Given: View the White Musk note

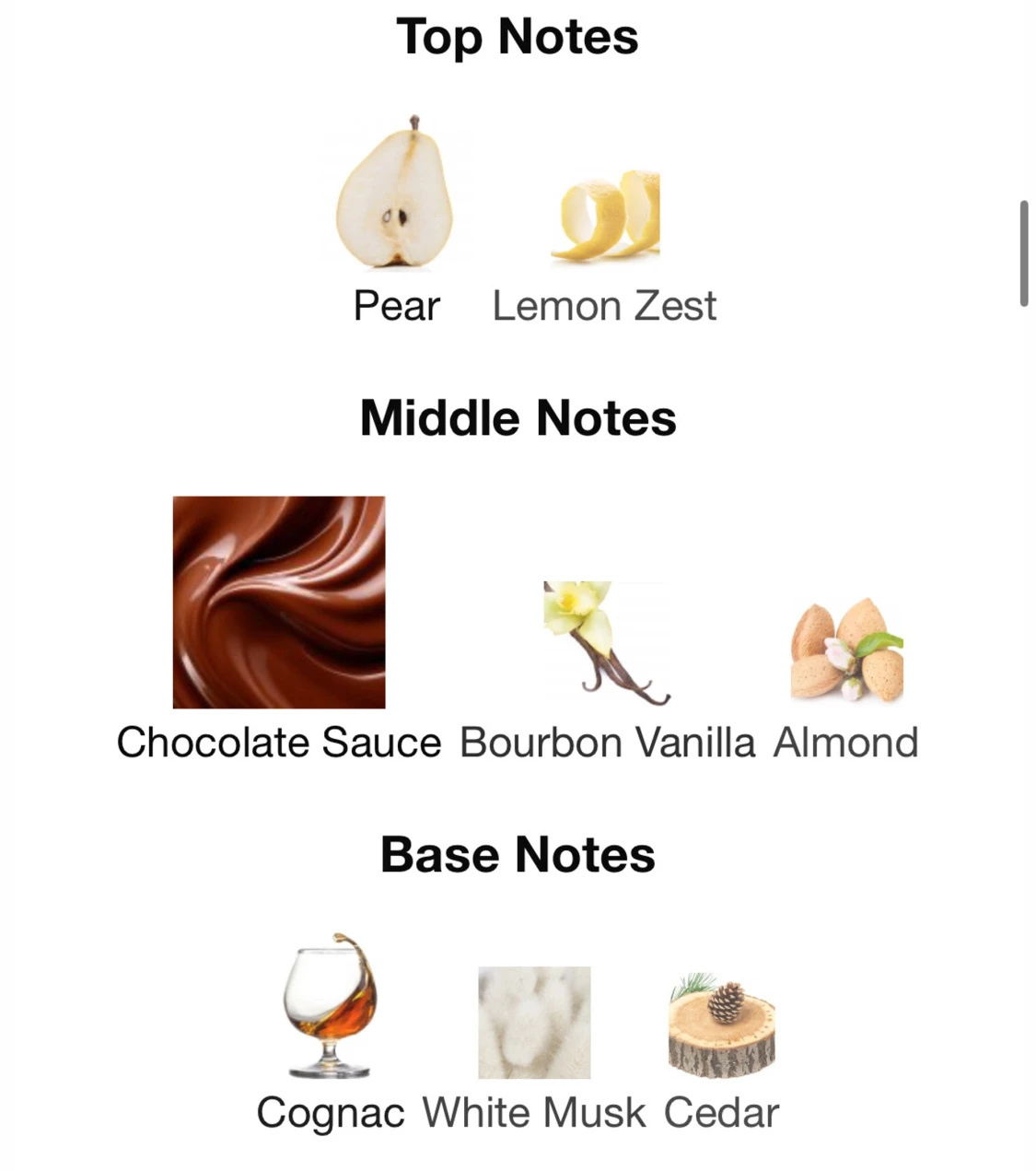Looking at the screenshot, I should click(534, 1023).
